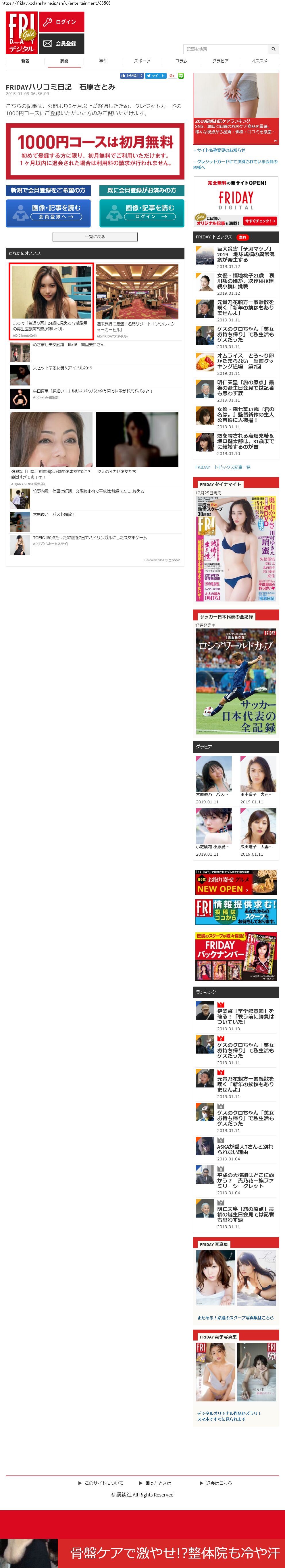
Task: Focus the 記事を検索 search field
Action: pos(225,49)
